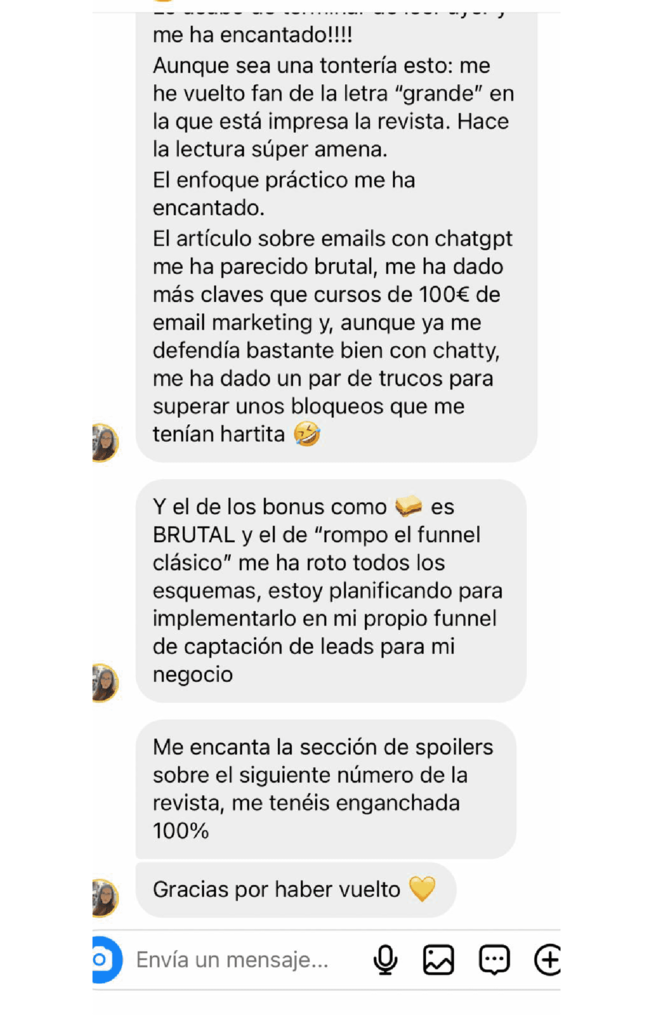The image size is (653, 1023).
Task: Open the camera from the message bar
Action: point(102,960)
